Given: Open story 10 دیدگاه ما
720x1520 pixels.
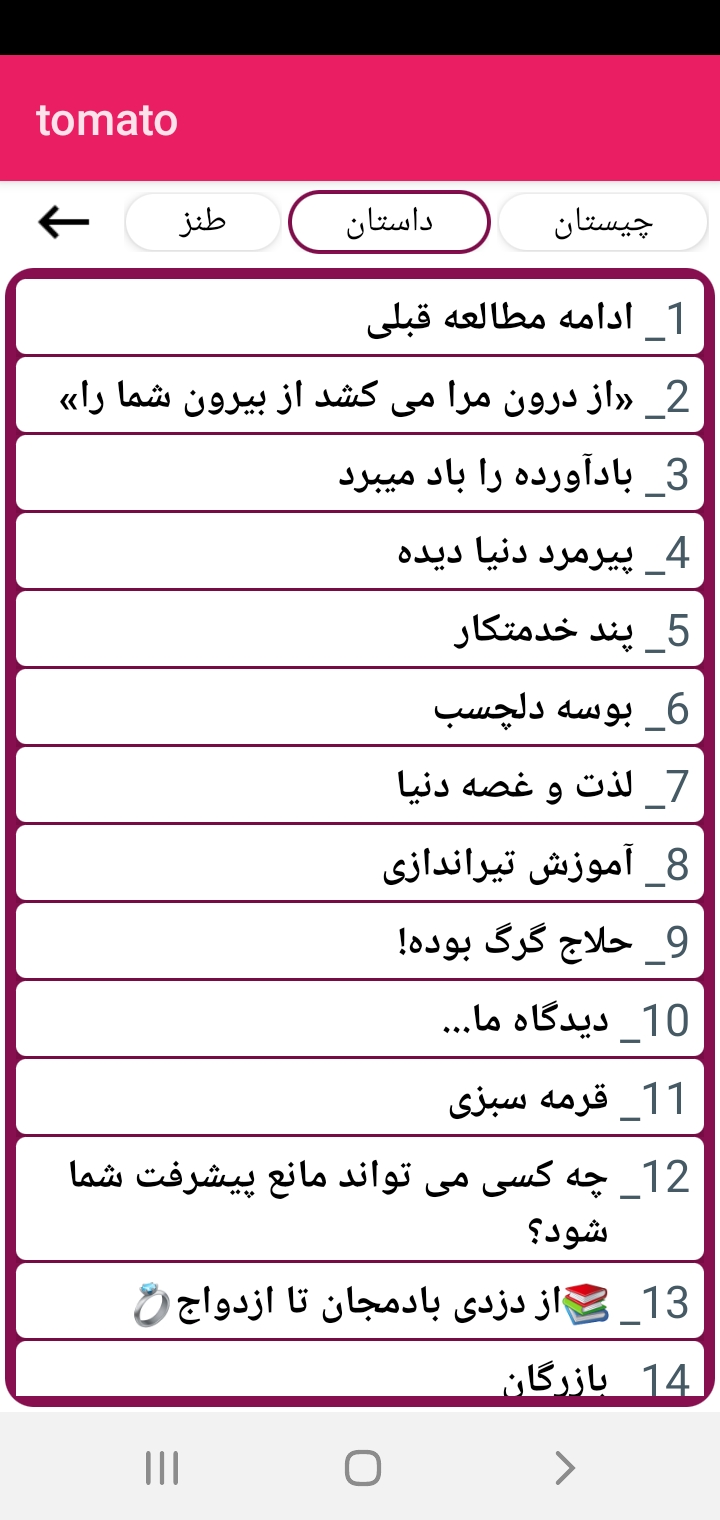Looking at the screenshot, I should 360,1020.
